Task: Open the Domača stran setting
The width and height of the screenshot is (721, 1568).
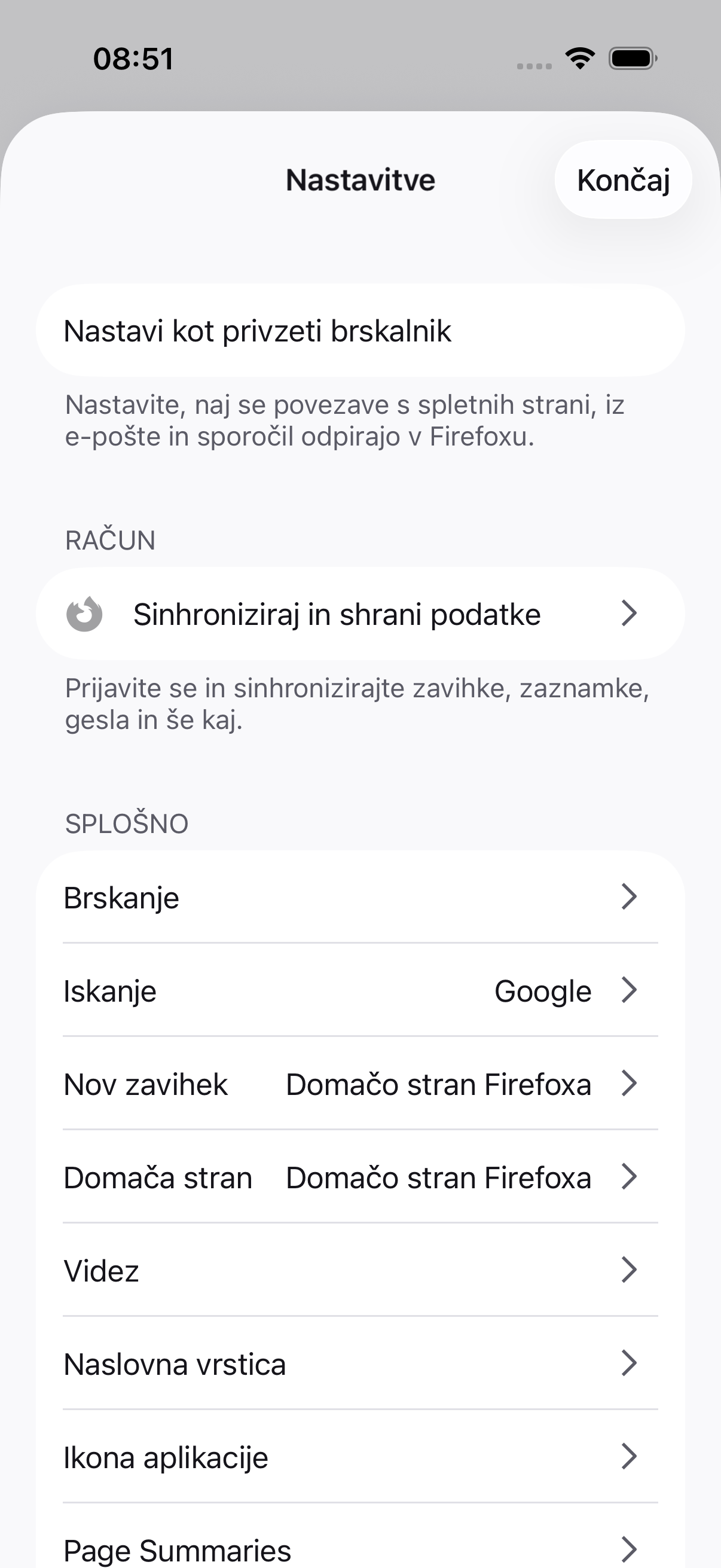Action: point(360,1177)
